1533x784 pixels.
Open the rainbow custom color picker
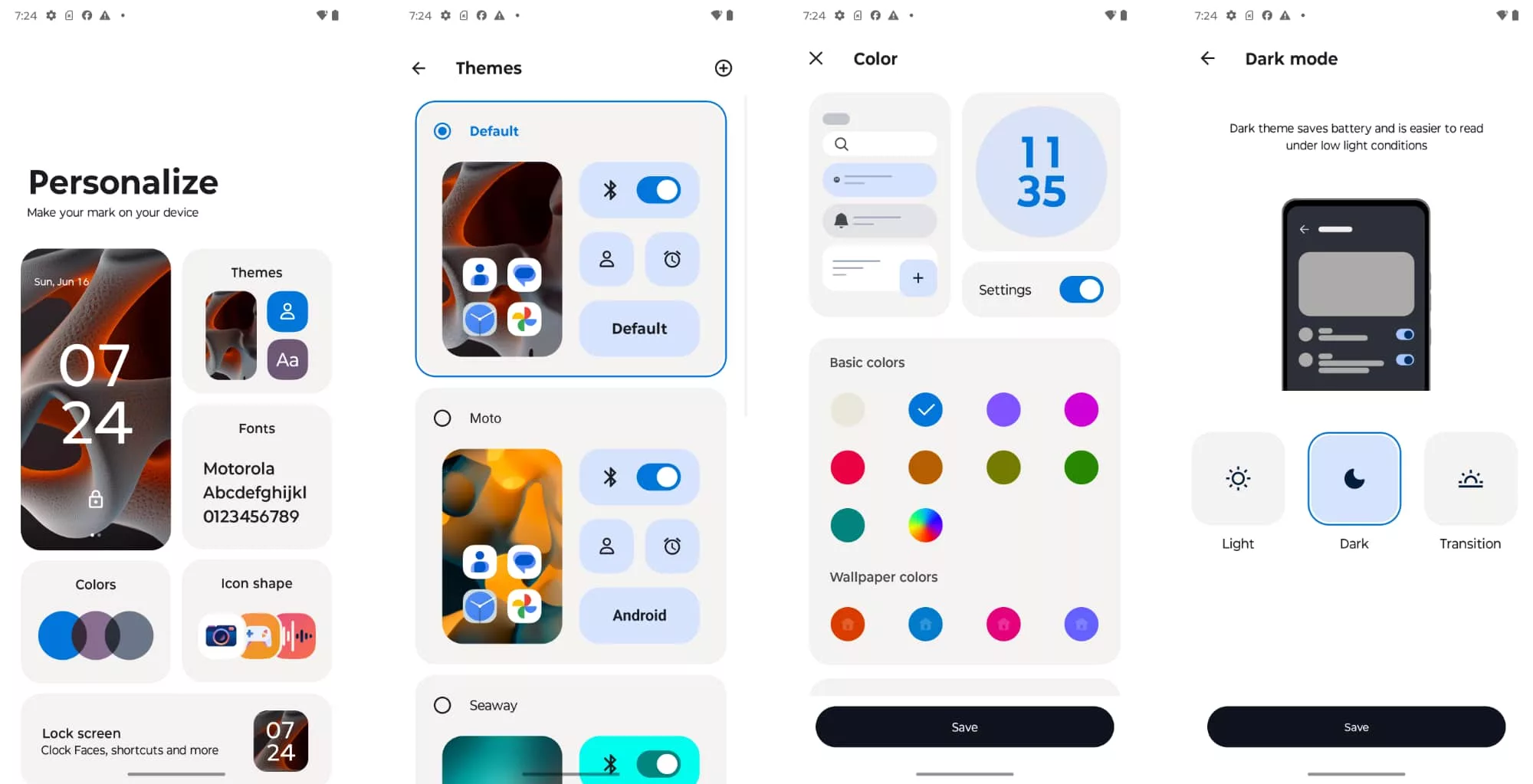[925, 526]
